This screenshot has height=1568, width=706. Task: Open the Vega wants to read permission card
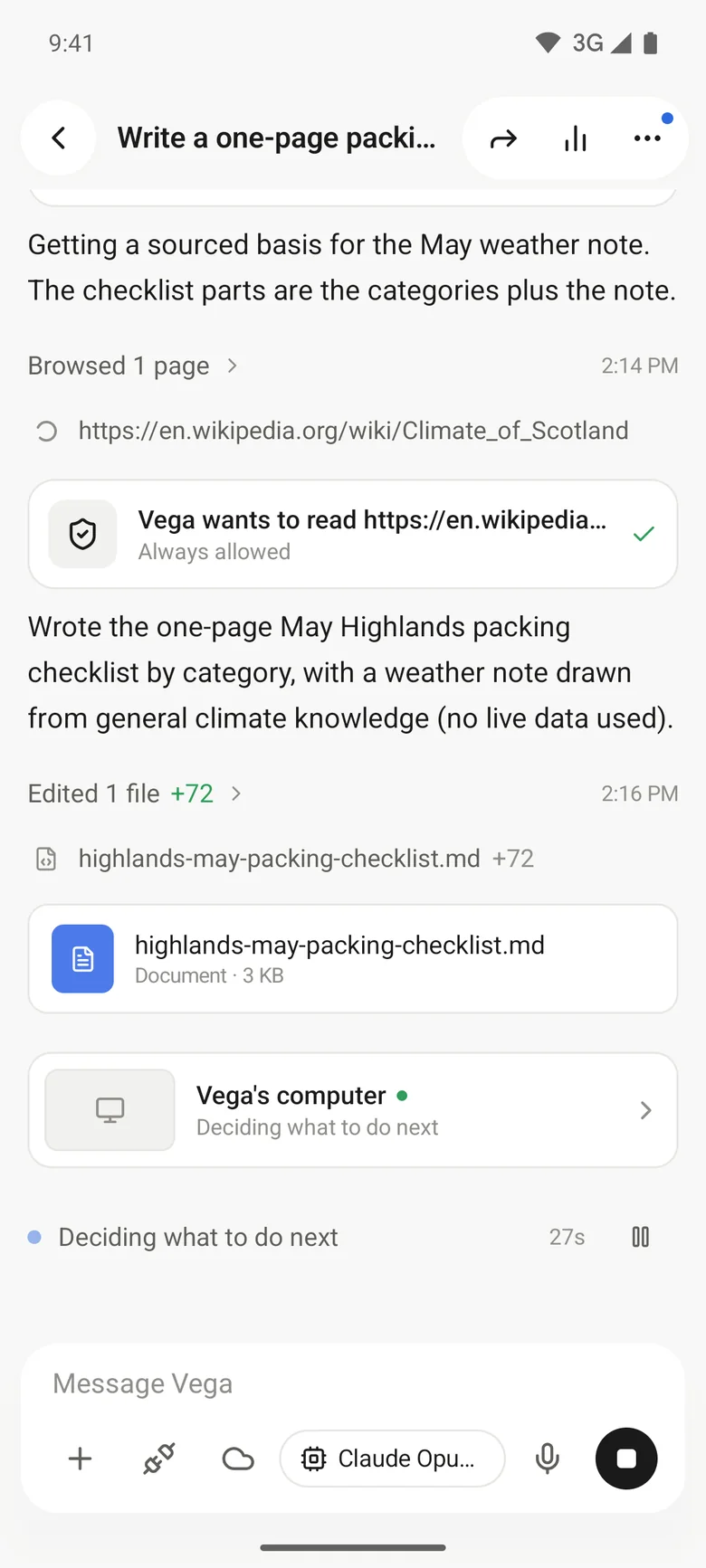click(x=353, y=534)
